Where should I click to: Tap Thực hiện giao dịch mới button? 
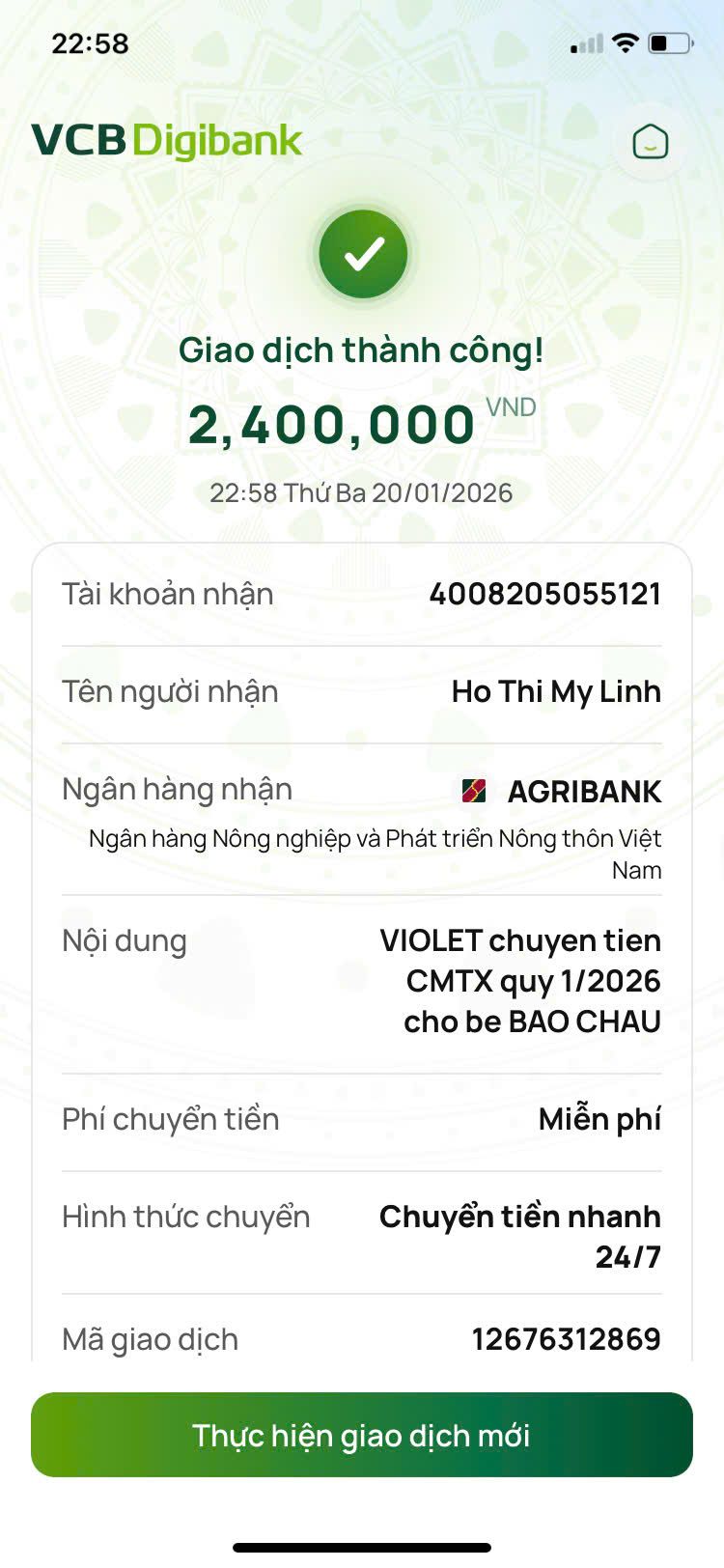[x=362, y=1435]
